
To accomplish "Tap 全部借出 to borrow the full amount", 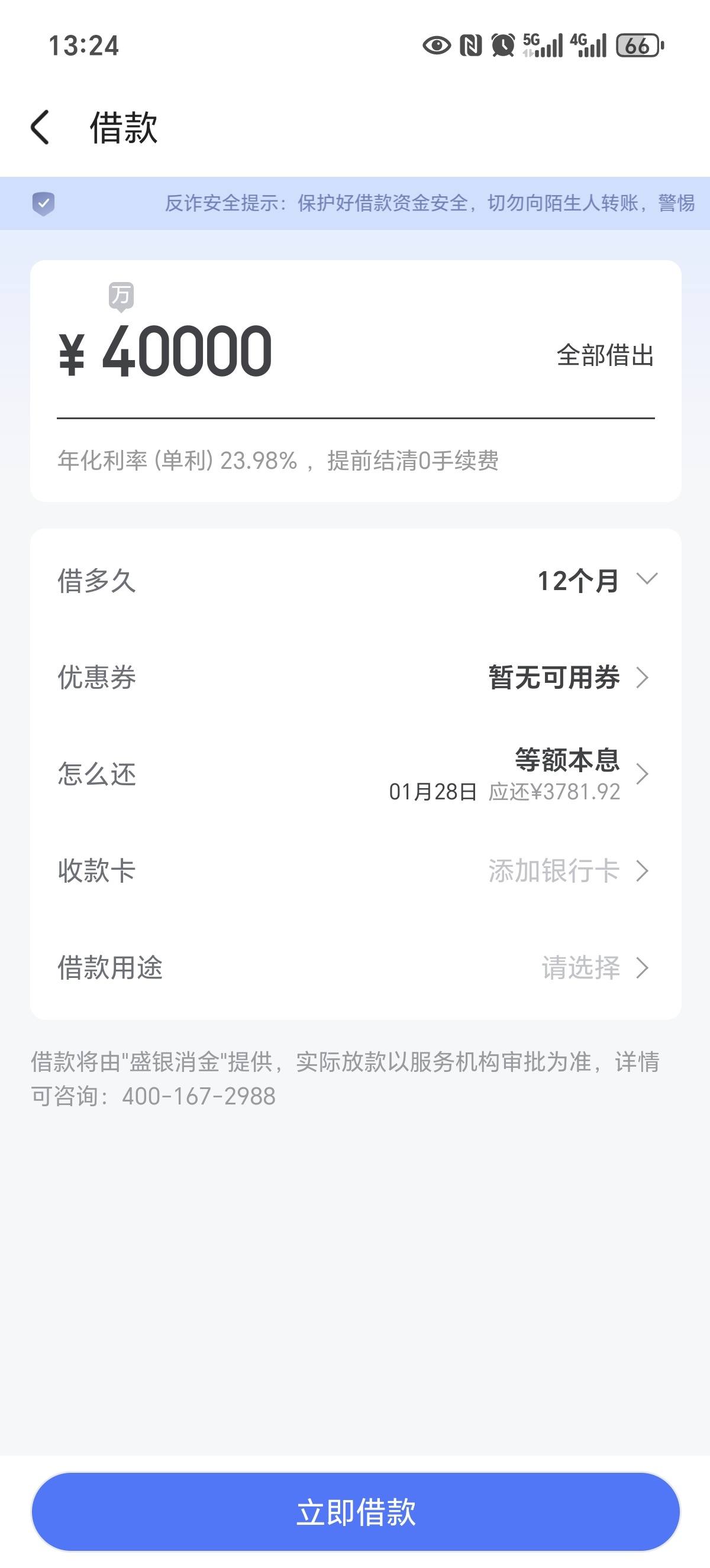I will tap(605, 355).
